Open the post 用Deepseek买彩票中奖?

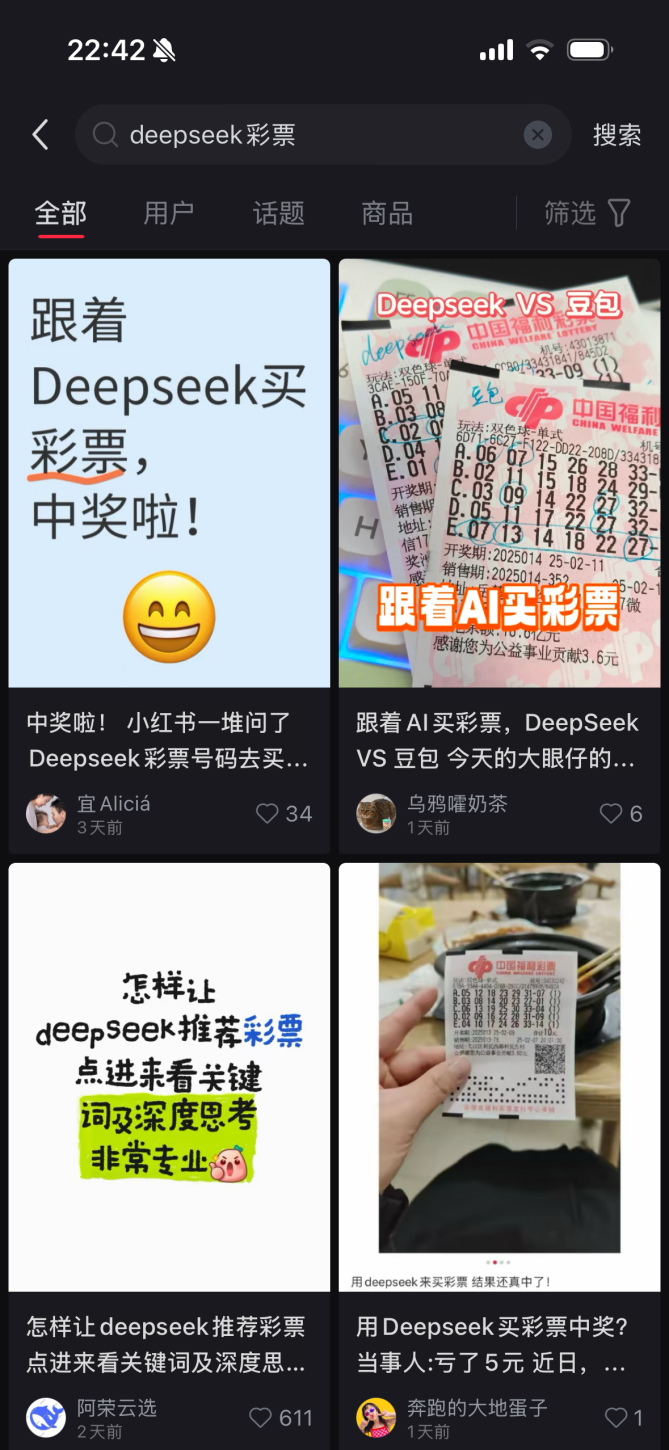pyautogui.click(x=499, y=1076)
